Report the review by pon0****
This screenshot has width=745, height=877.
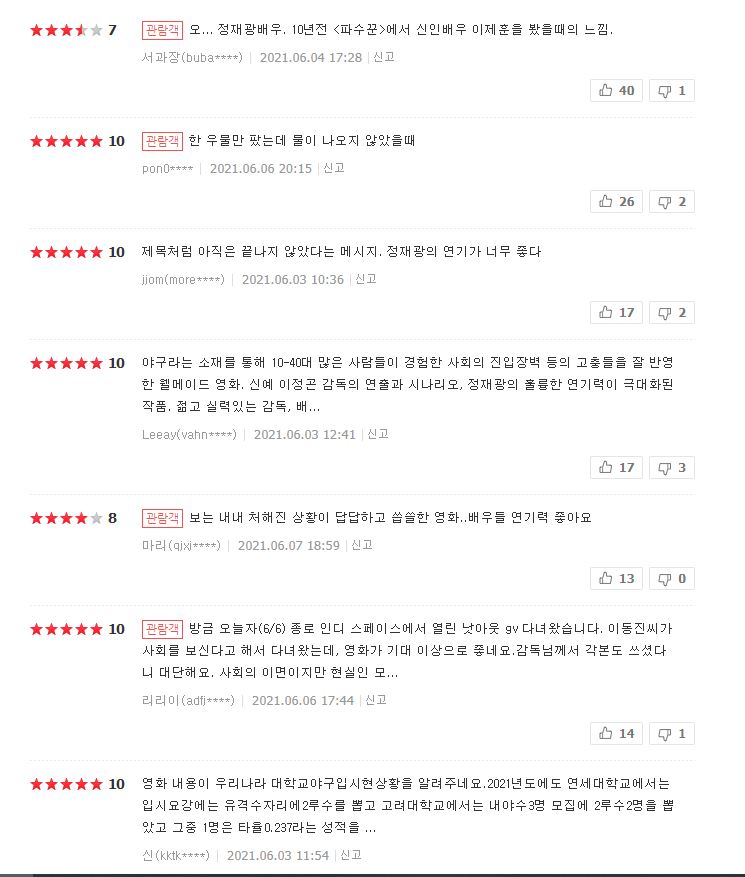pos(334,168)
